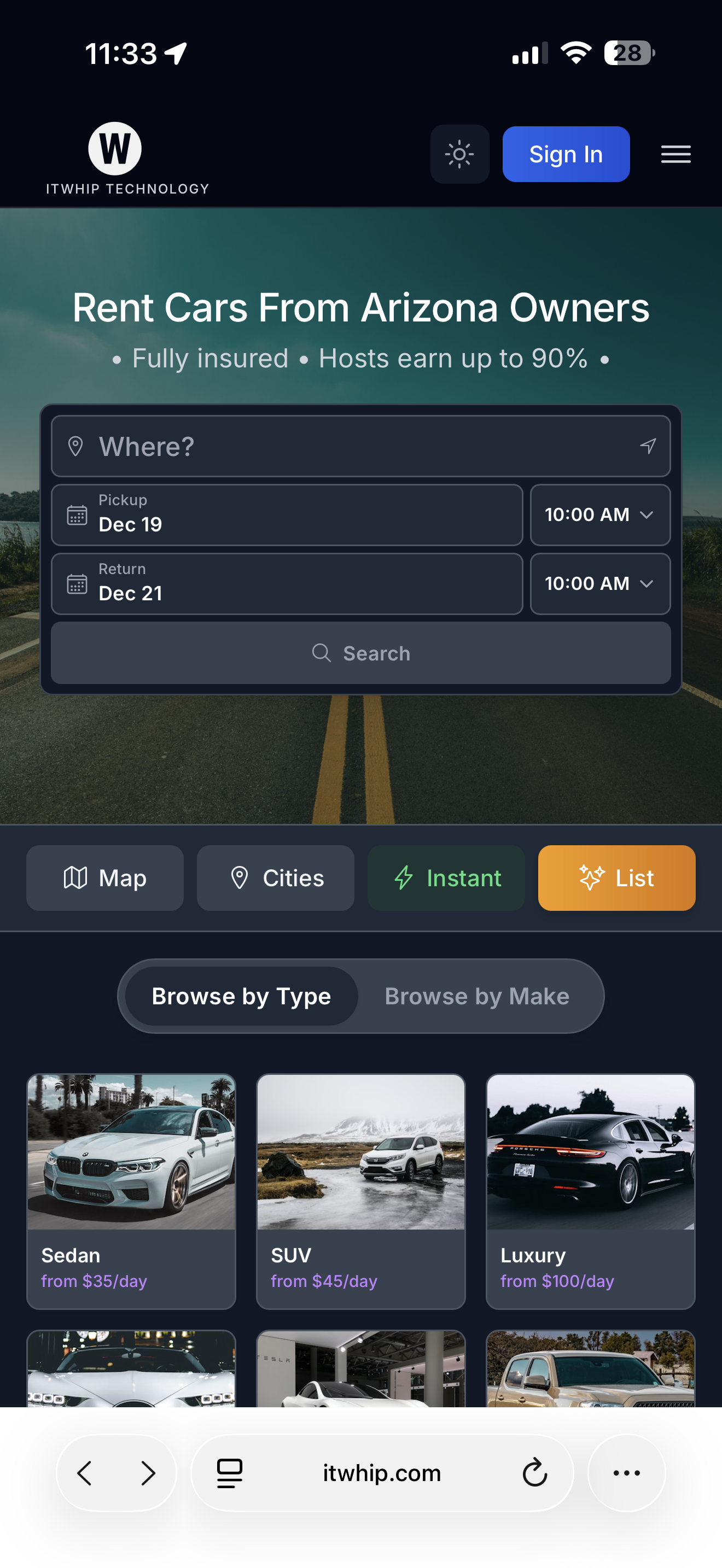Toggle the light/dark theme icon

(x=459, y=154)
